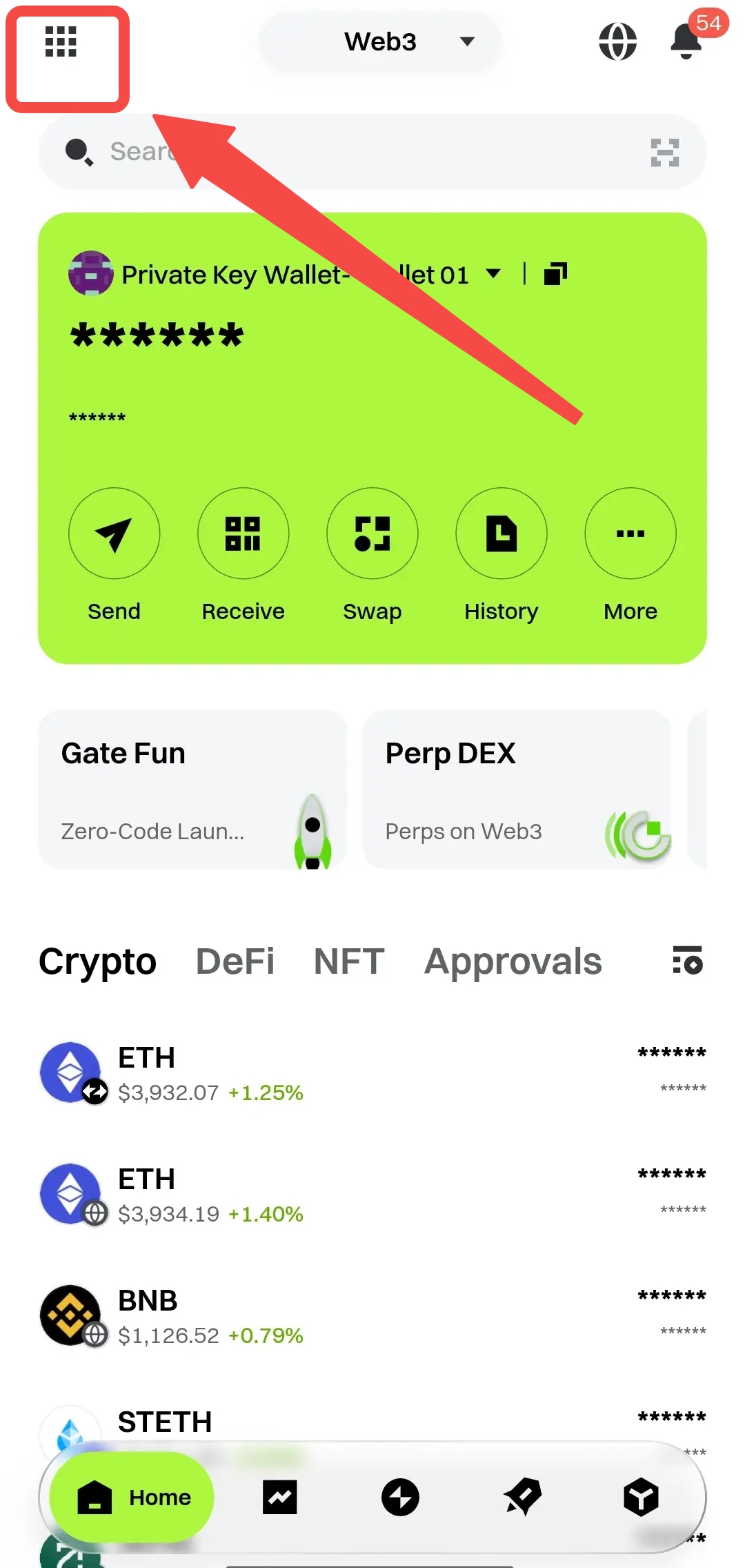Open the globe network icon
This screenshot has height=1568, width=745.
[617, 41]
